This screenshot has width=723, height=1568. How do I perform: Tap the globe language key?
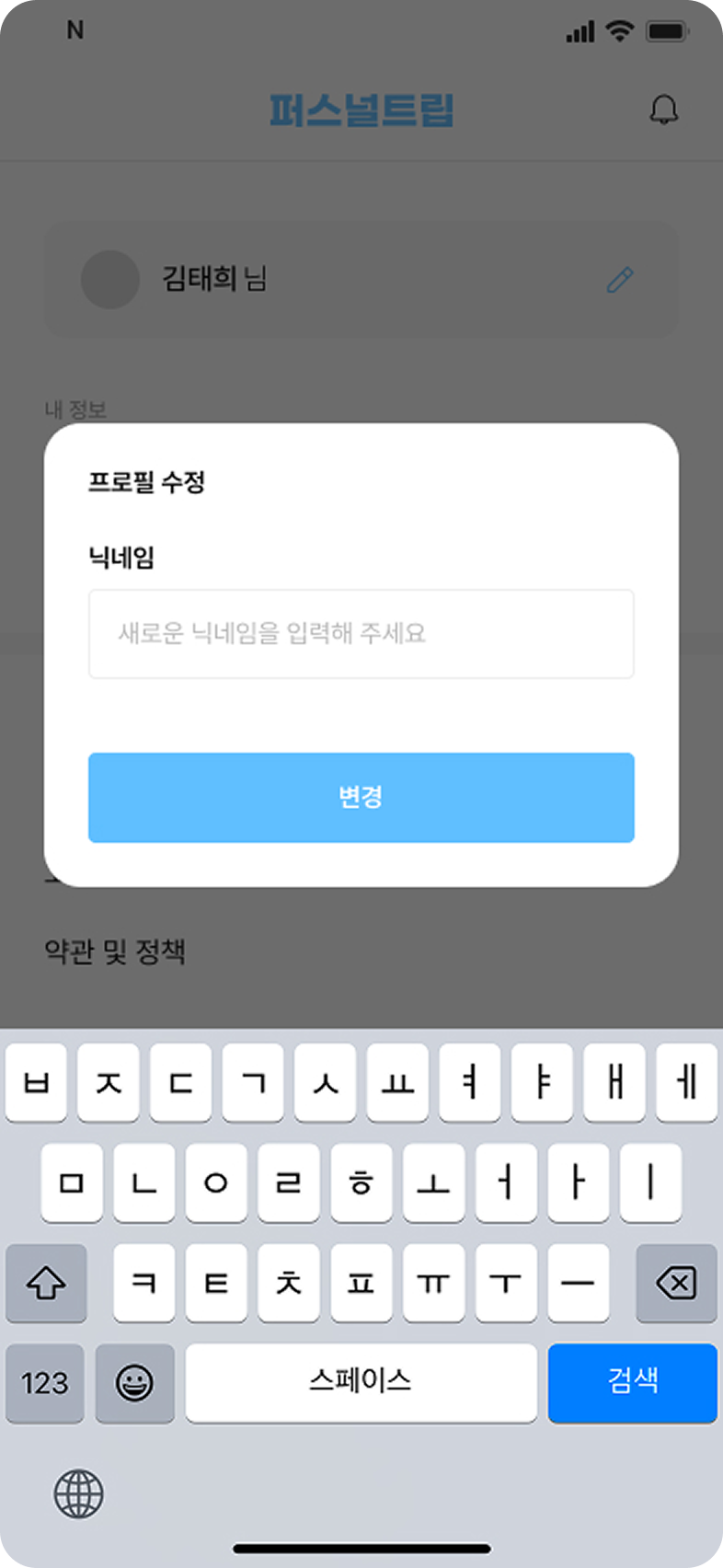pos(79,1493)
